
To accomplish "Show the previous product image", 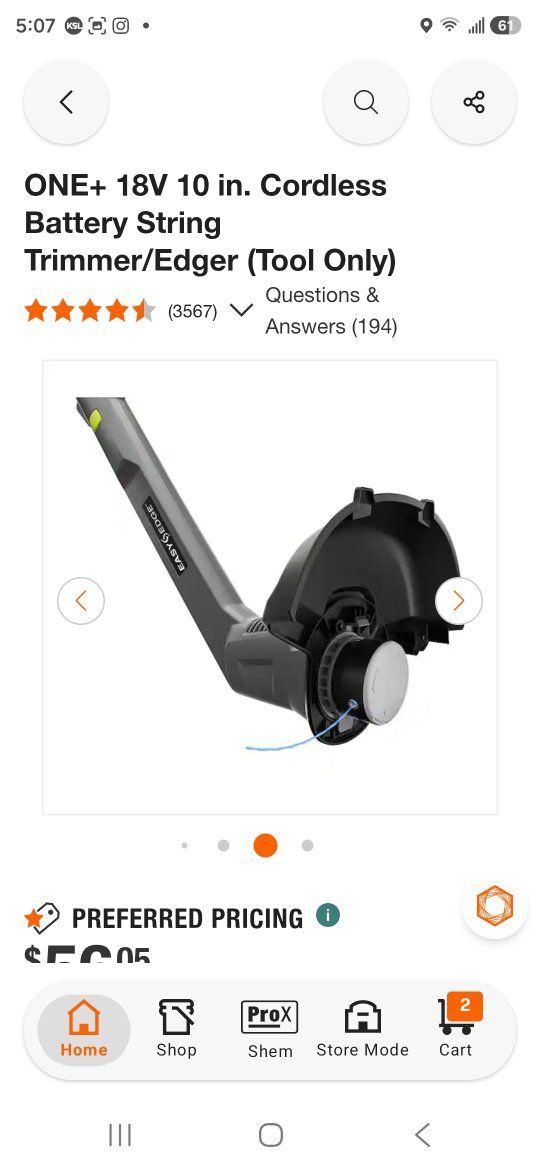I will [81, 601].
